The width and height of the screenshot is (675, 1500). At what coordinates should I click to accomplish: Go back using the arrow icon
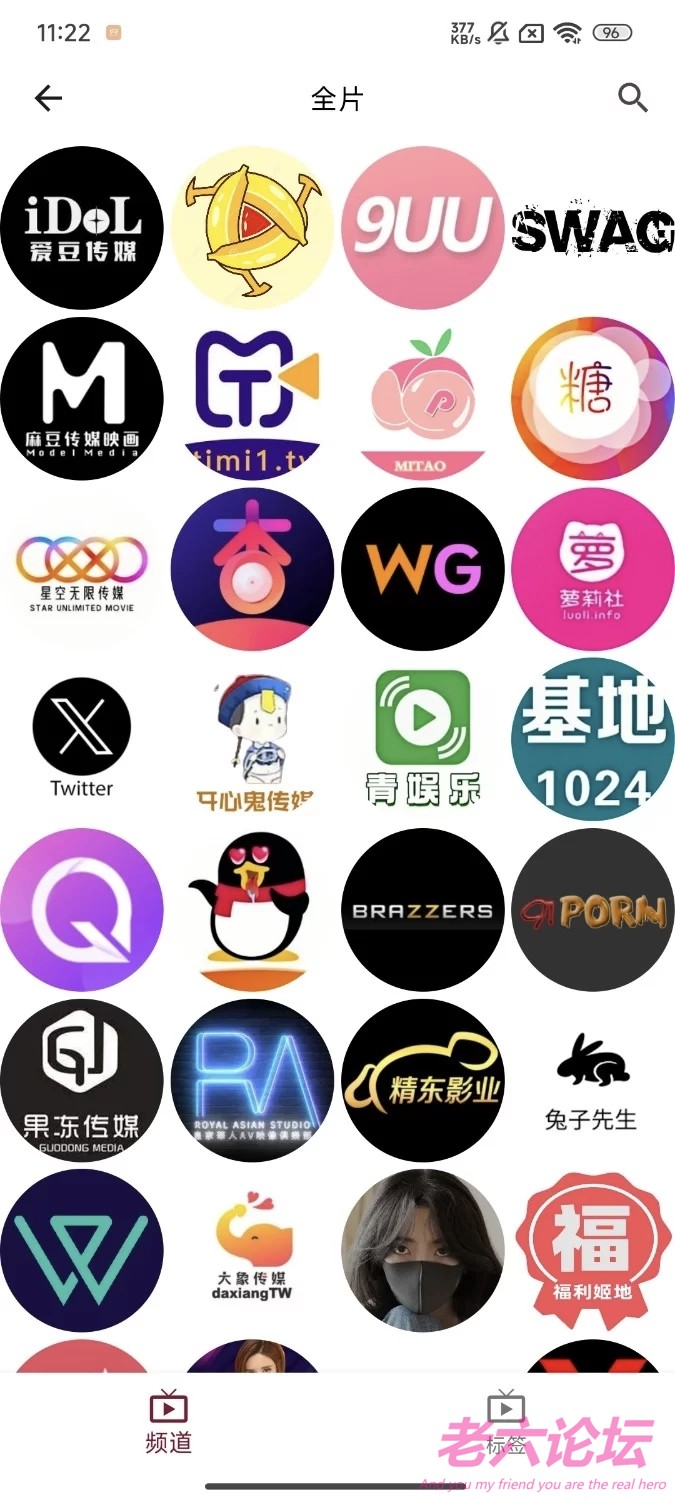pyautogui.click(x=48, y=98)
